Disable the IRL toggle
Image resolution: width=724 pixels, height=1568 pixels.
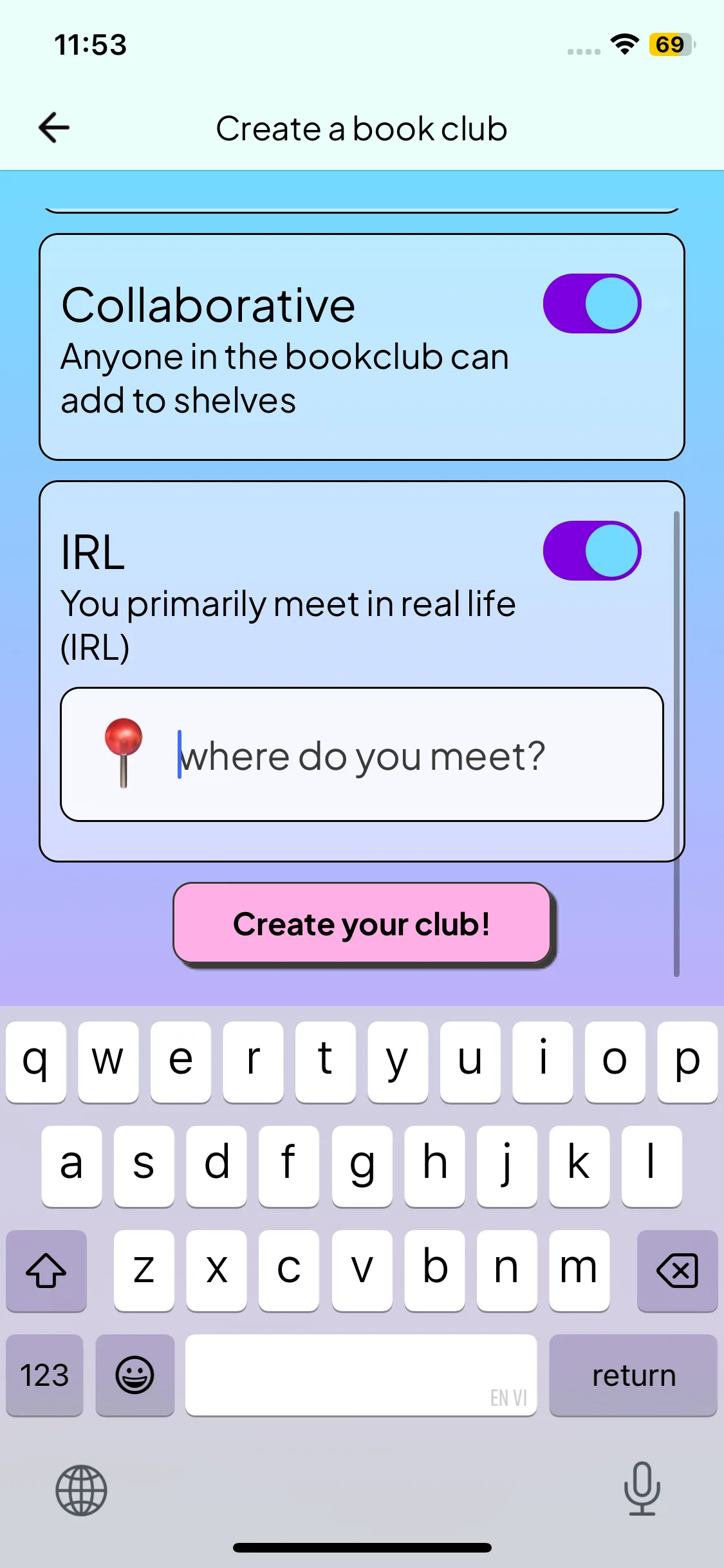[x=591, y=550]
